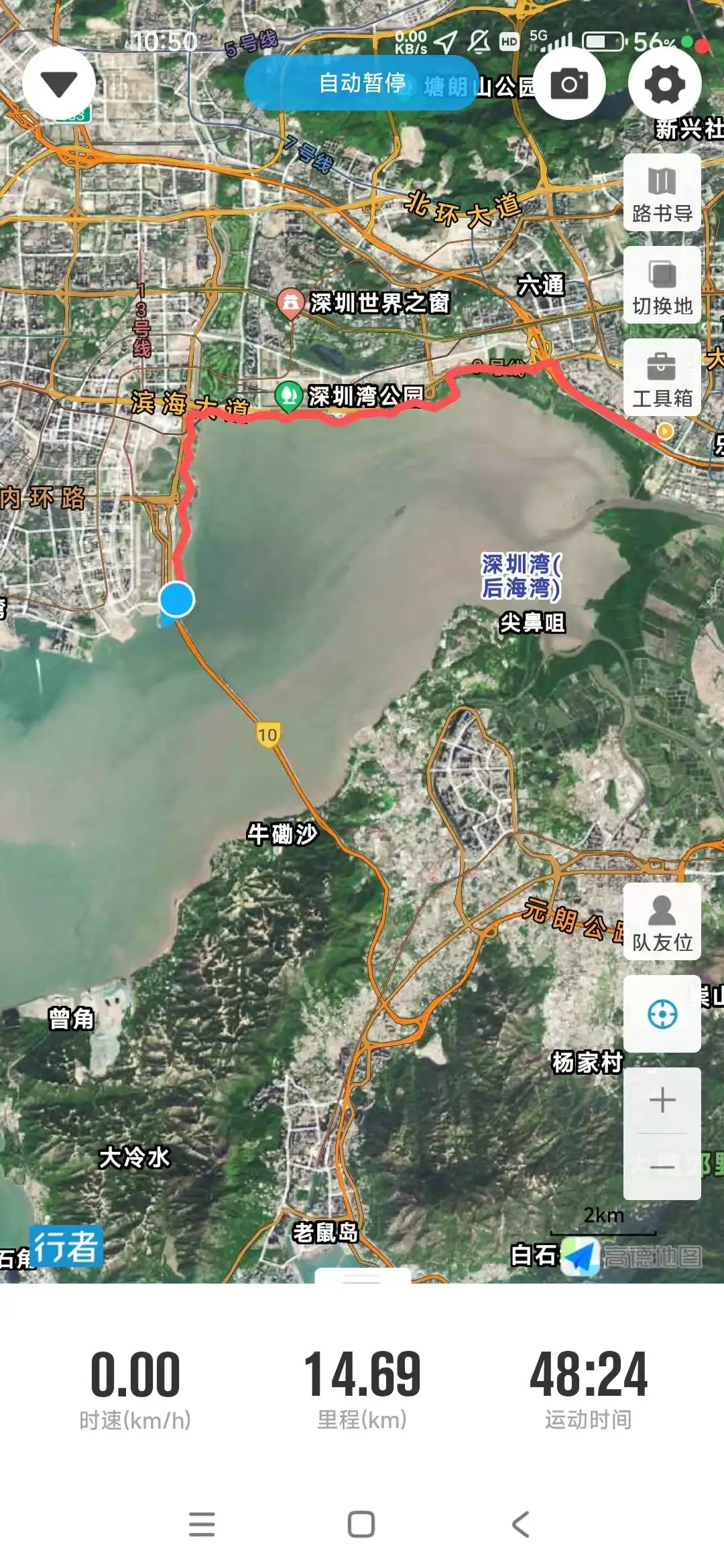Expand the stats panel handle

coord(362,1277)
